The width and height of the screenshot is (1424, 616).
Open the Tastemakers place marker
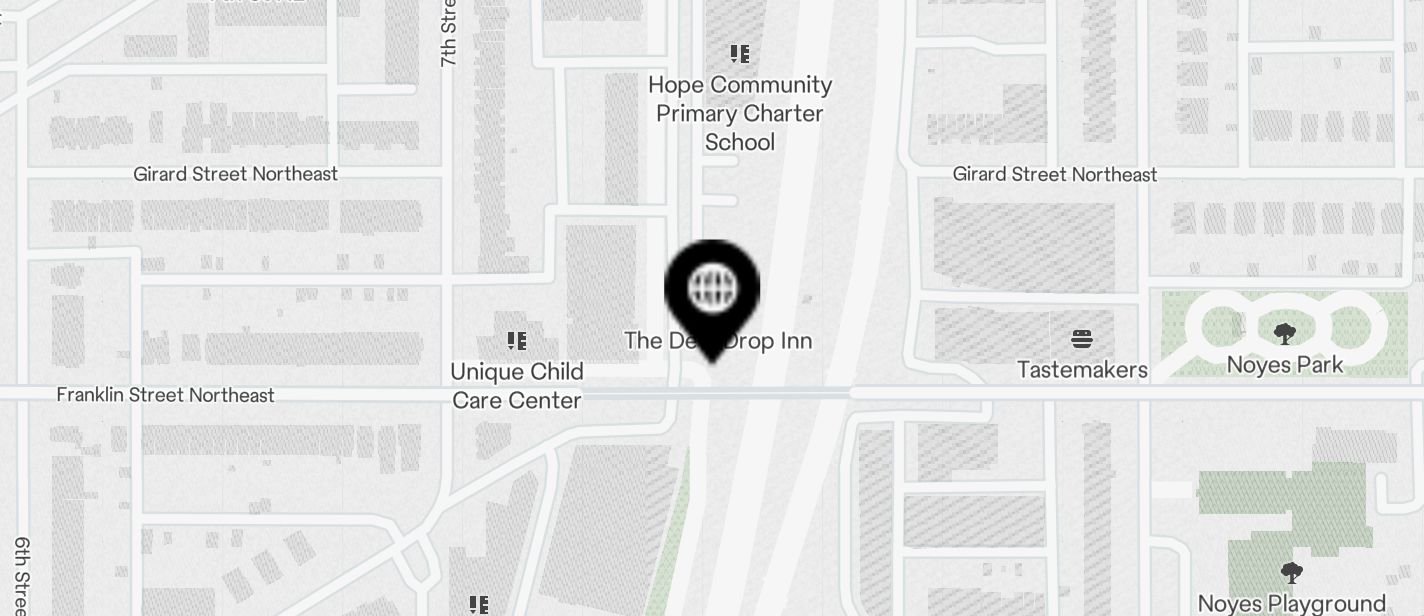(1081, 340)
